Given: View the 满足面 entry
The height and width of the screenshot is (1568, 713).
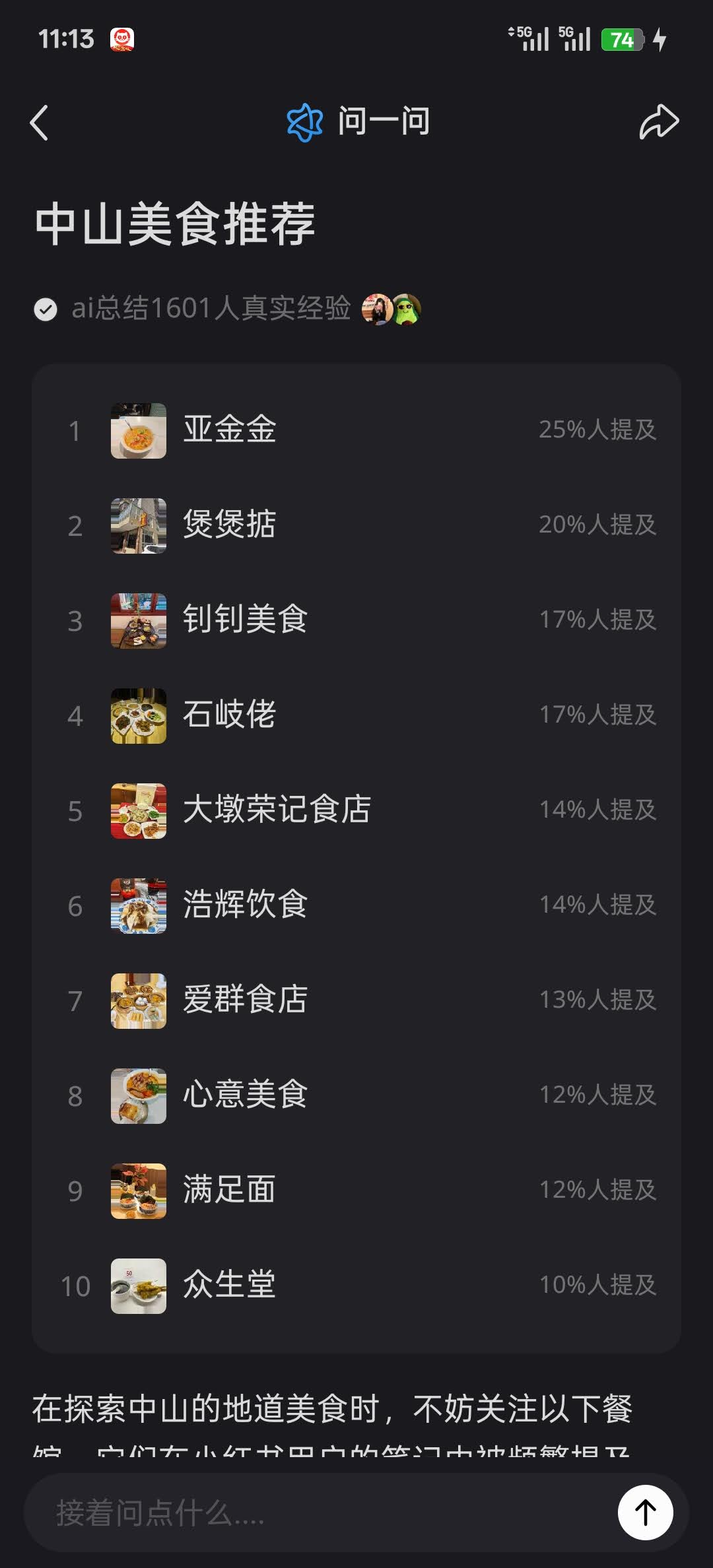Looking at the screenshot, I should pos(356,1191).
